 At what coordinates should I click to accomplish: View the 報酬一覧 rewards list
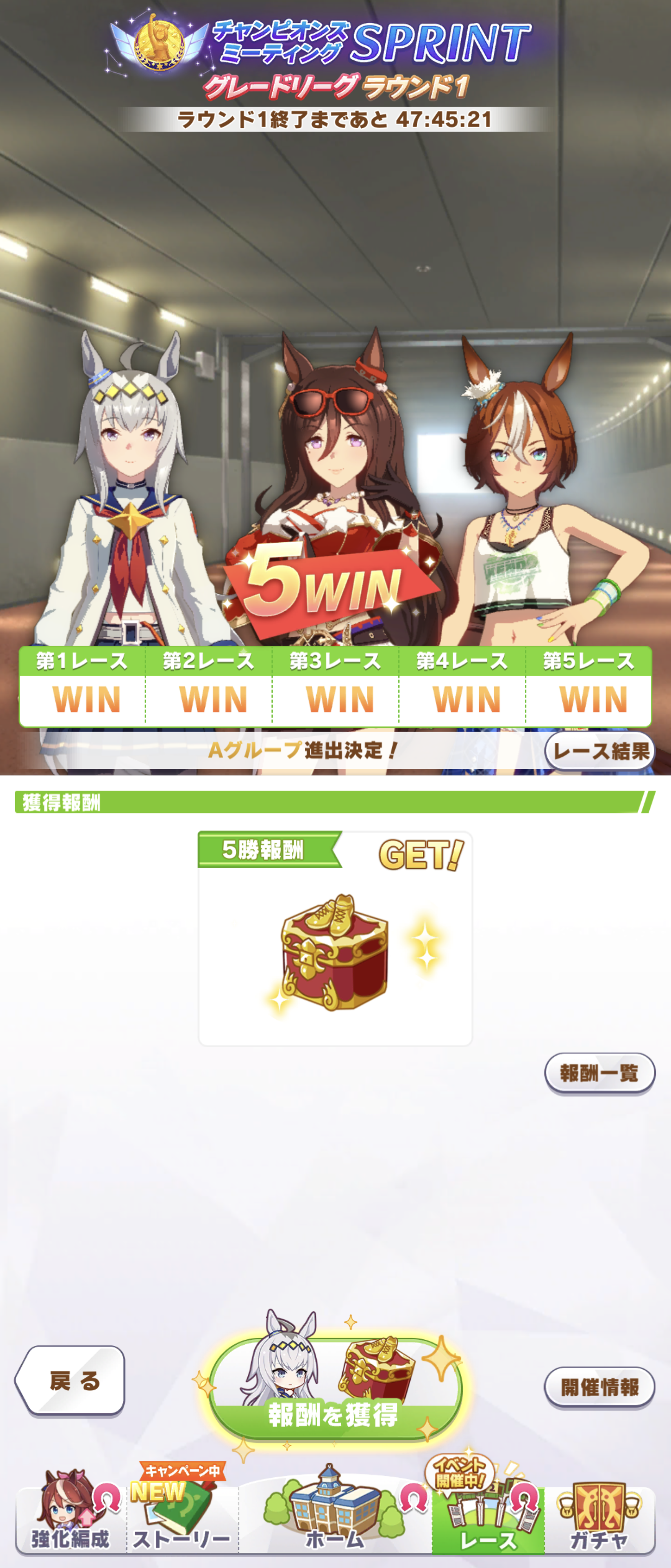click(x=599, y=1073)
